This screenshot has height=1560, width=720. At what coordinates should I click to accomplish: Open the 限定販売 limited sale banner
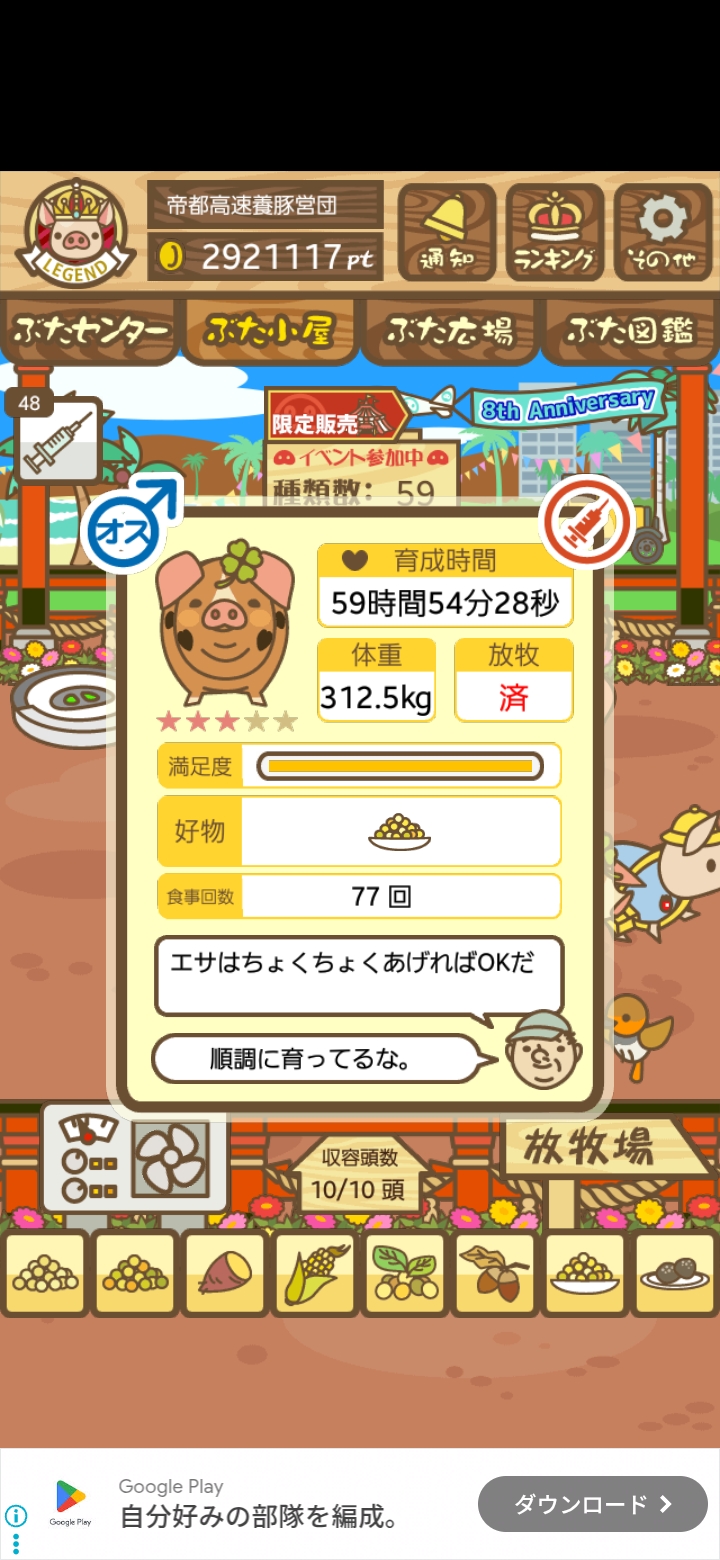pos(335,418)
